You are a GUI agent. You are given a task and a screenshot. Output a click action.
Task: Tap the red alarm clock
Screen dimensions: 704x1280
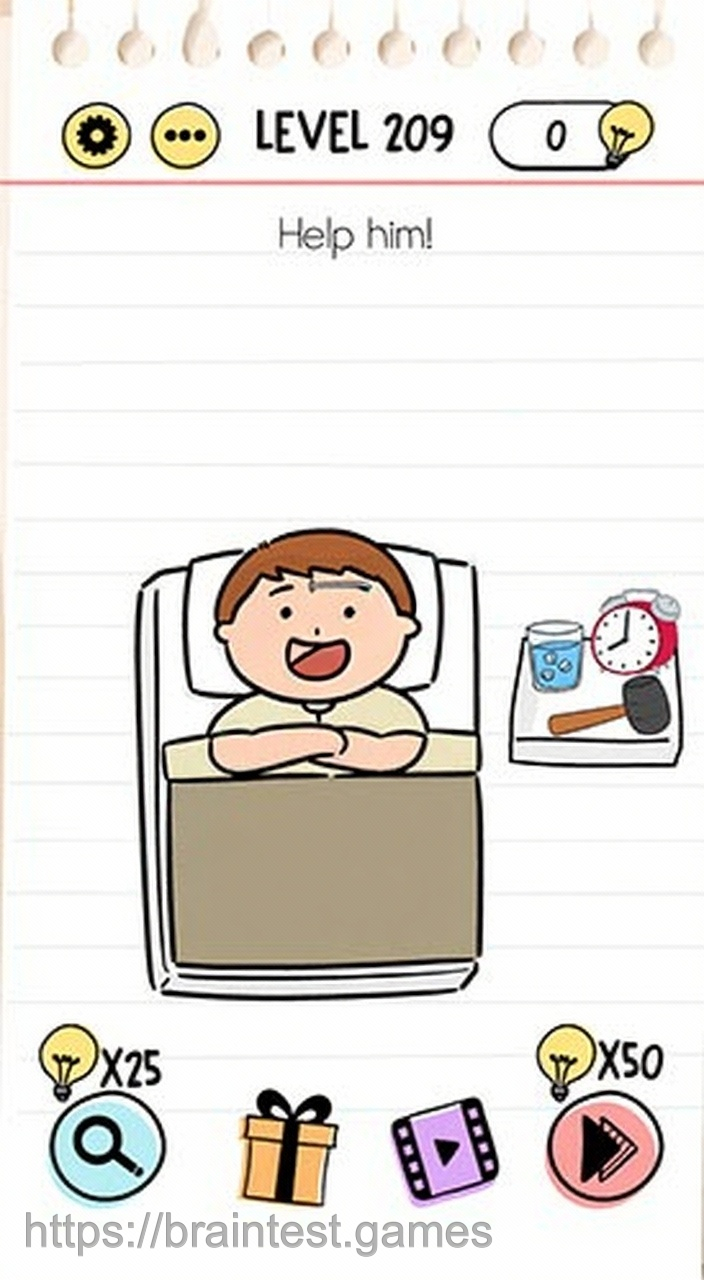tap(633, 633)
